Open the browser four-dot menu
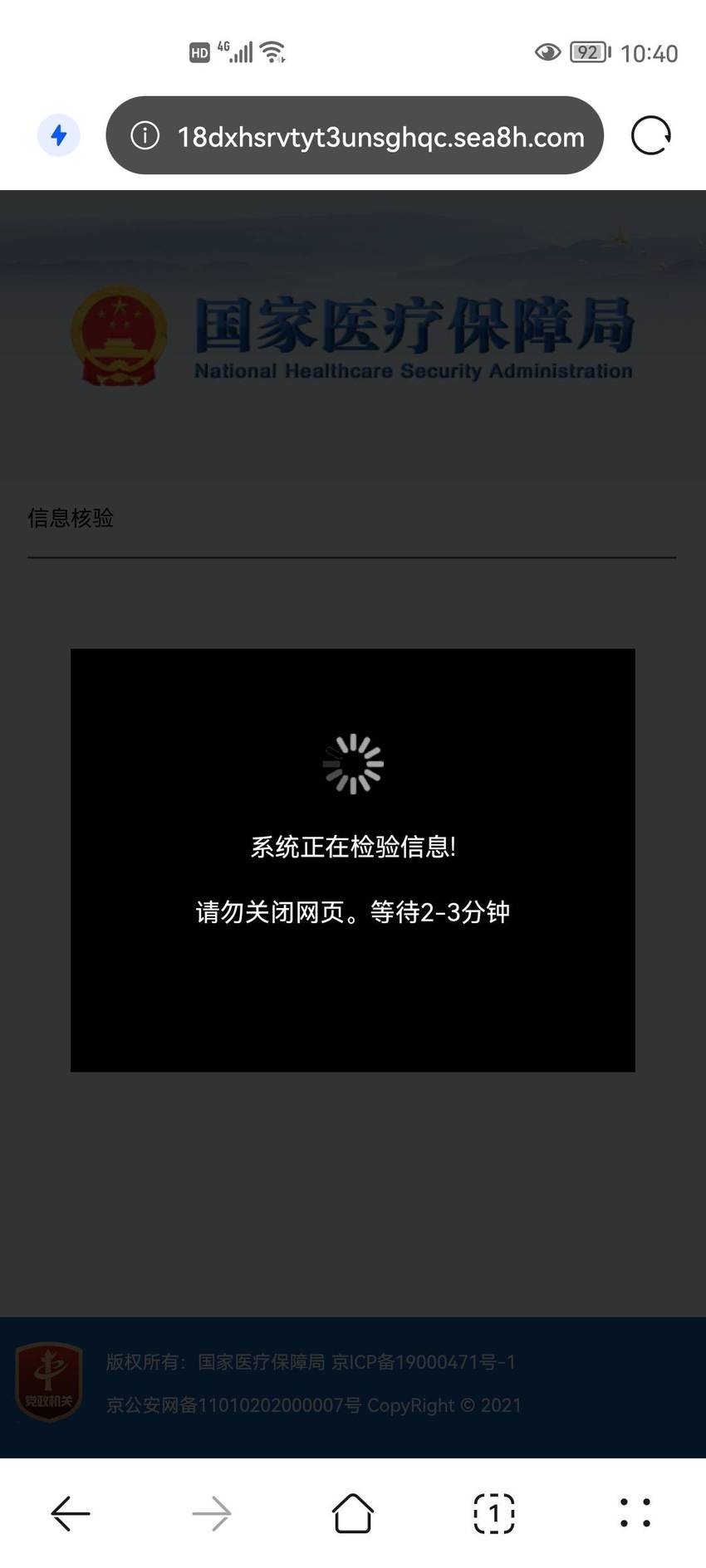The width and height of the screenshot is (706, 1568). pyautogui.click(x=635, y=1512)
